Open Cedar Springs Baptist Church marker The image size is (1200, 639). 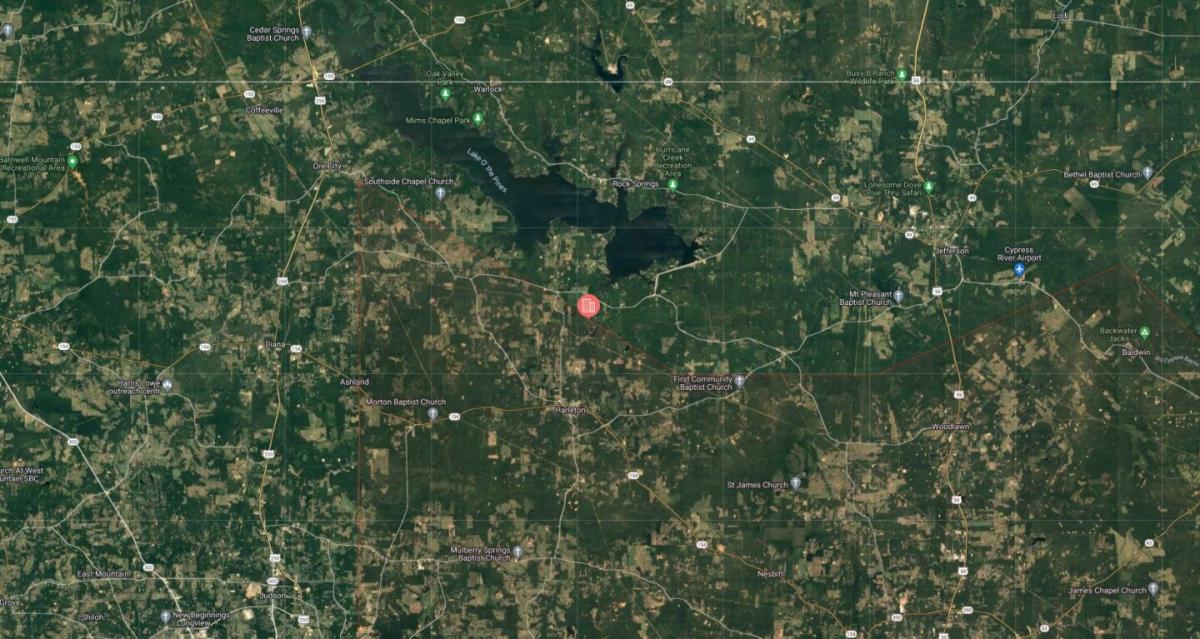(x=306, y=32)
